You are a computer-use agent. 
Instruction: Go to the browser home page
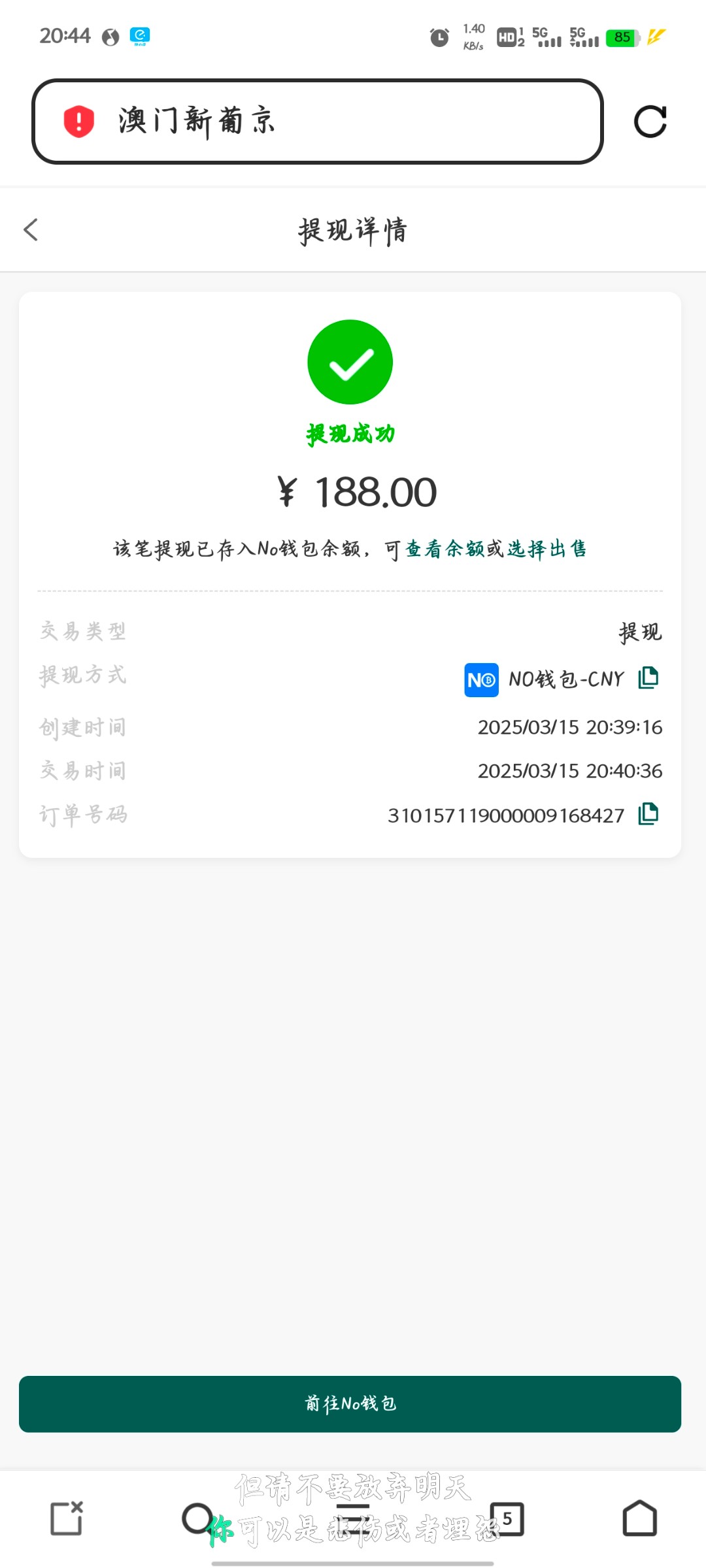point(639,1518)
